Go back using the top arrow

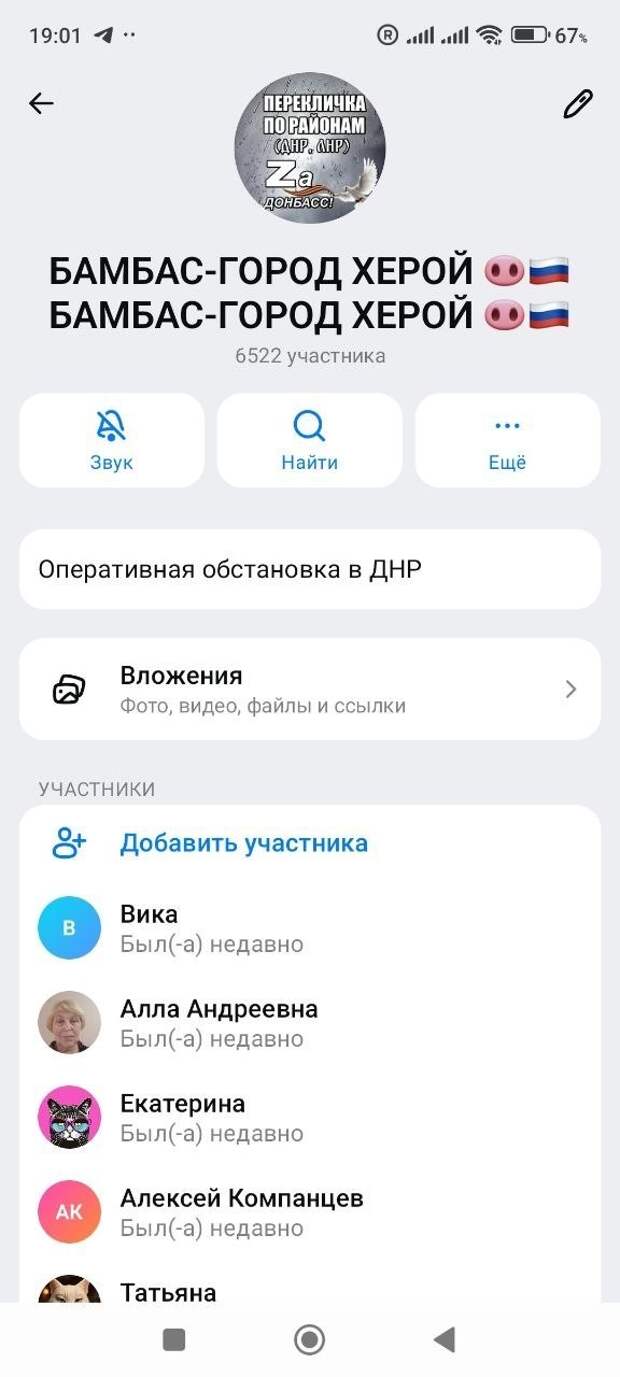tap(41, 103)
